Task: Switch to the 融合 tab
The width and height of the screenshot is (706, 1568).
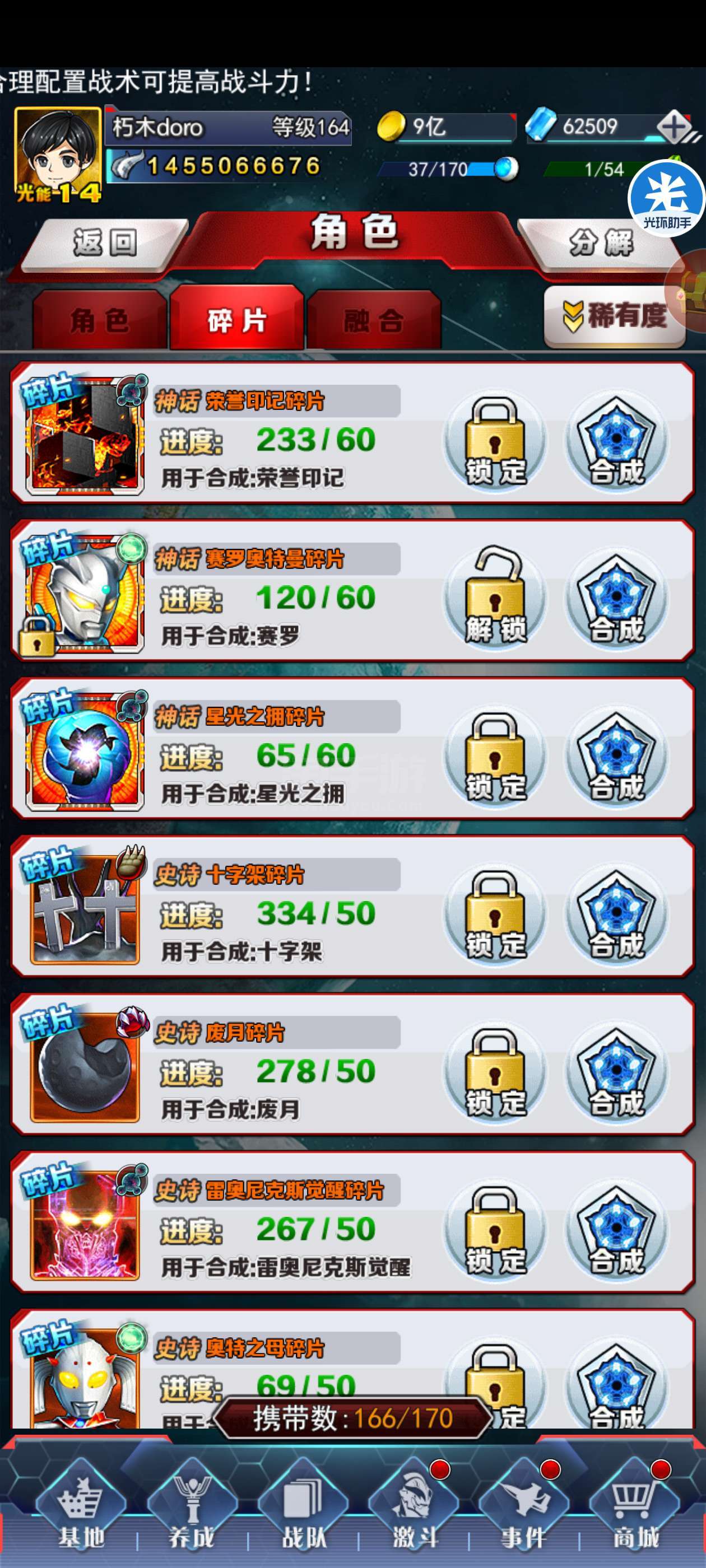Action: pos(373,320)
